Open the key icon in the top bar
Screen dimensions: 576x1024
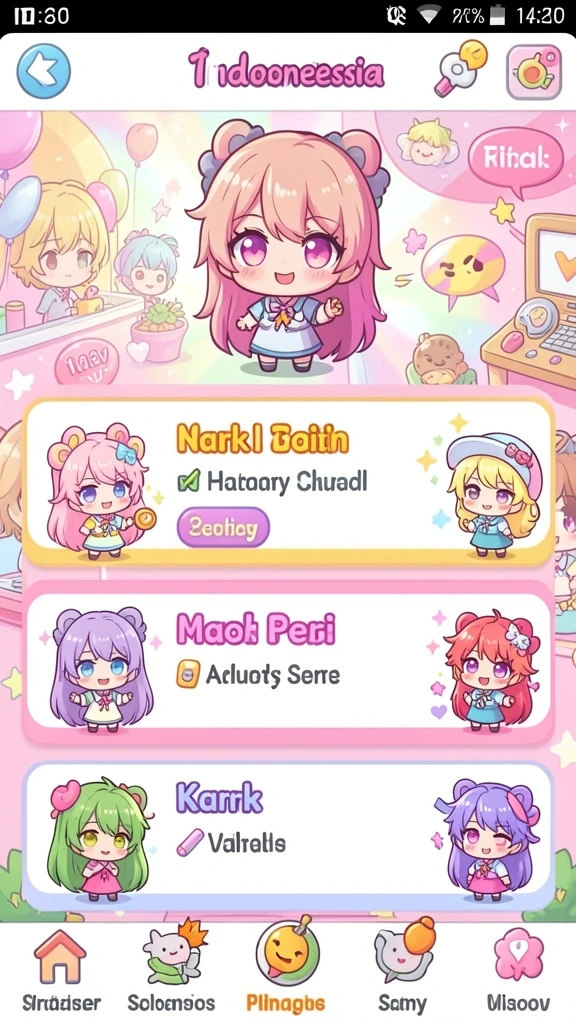click(460, 69)
